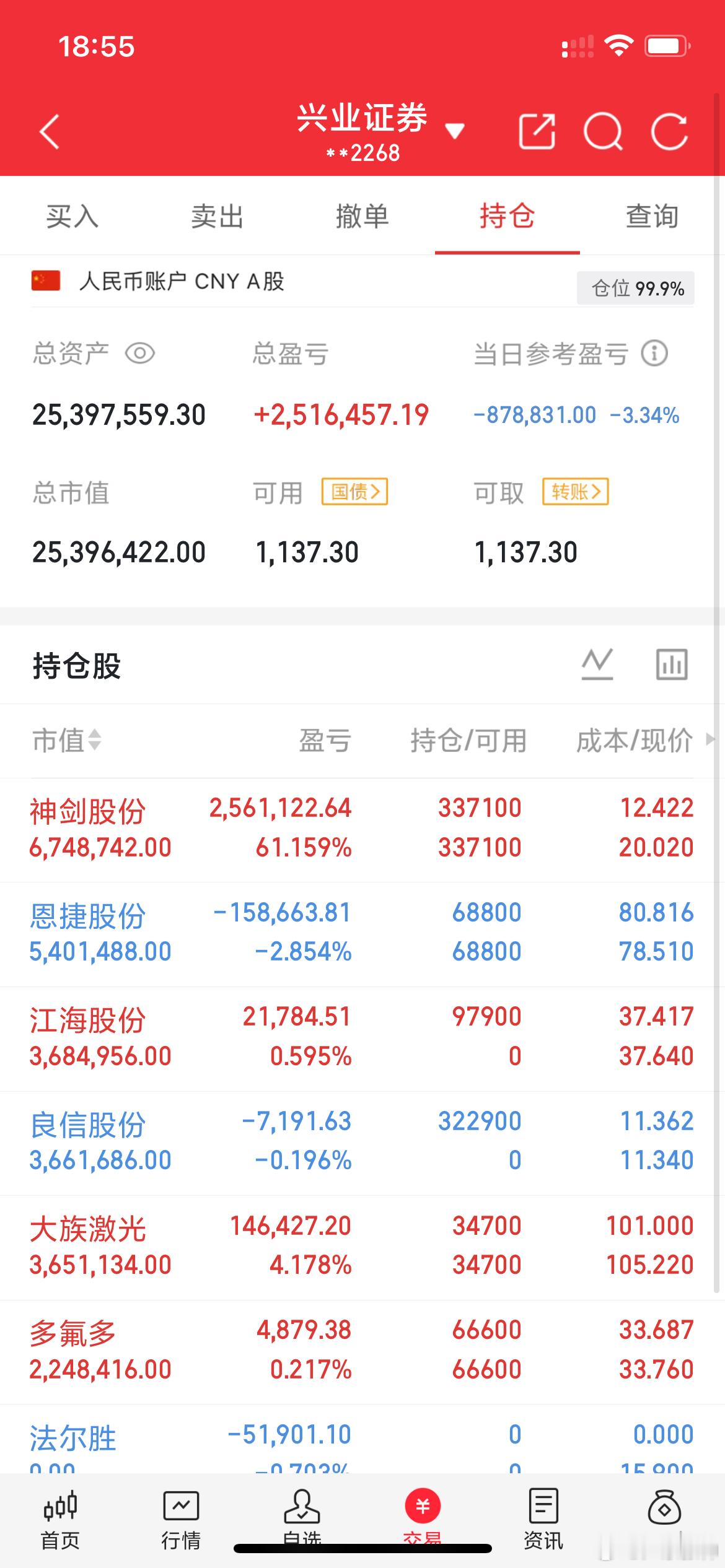Viewport: 725px width, 1568px height.
Task: Open the account switcher arrow beside 兴业证券
Action: pyautogui.click(x=455, y=132)
